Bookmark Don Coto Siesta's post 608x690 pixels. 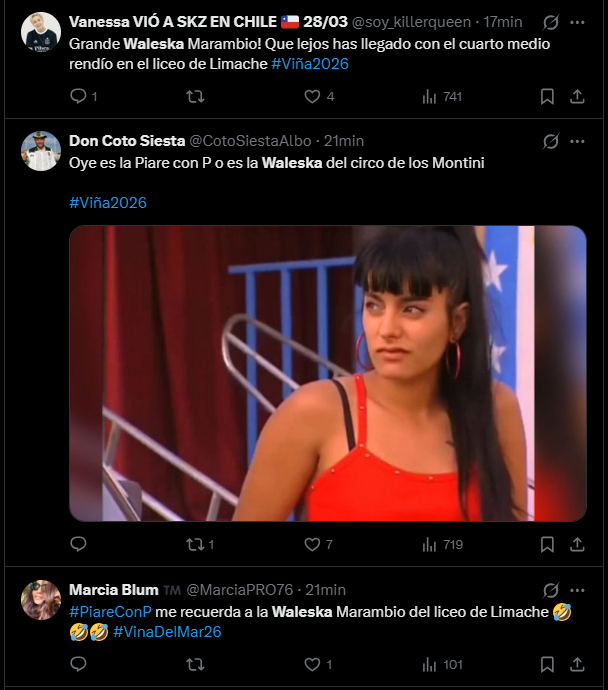547,545
